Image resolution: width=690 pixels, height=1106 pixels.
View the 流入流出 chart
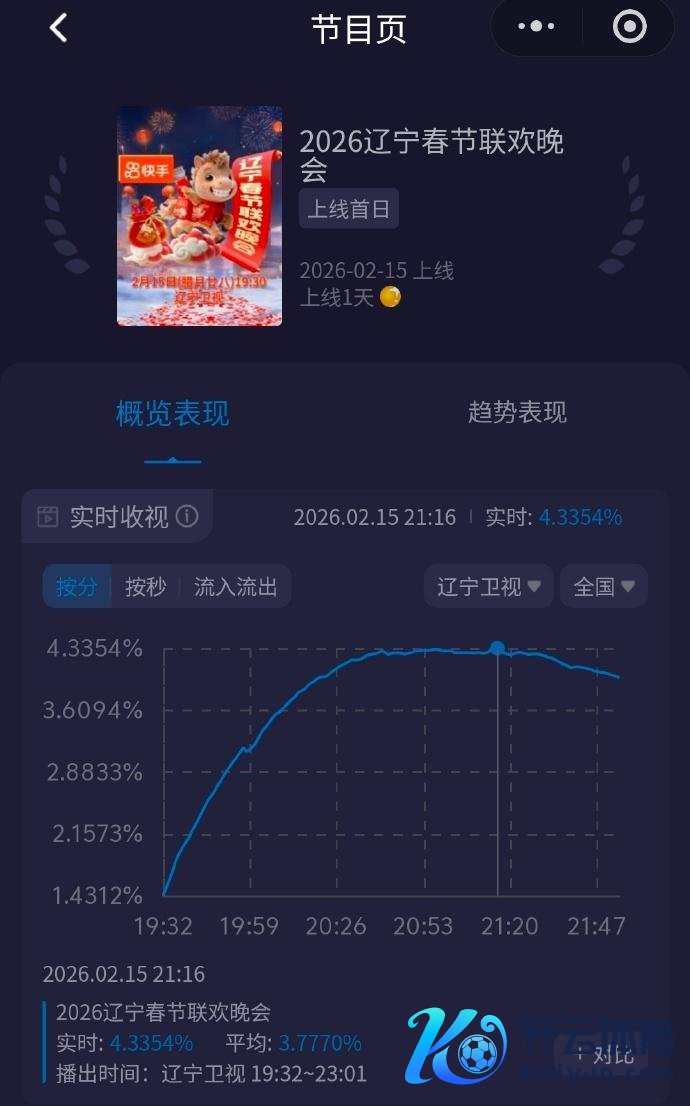[236, 586]
